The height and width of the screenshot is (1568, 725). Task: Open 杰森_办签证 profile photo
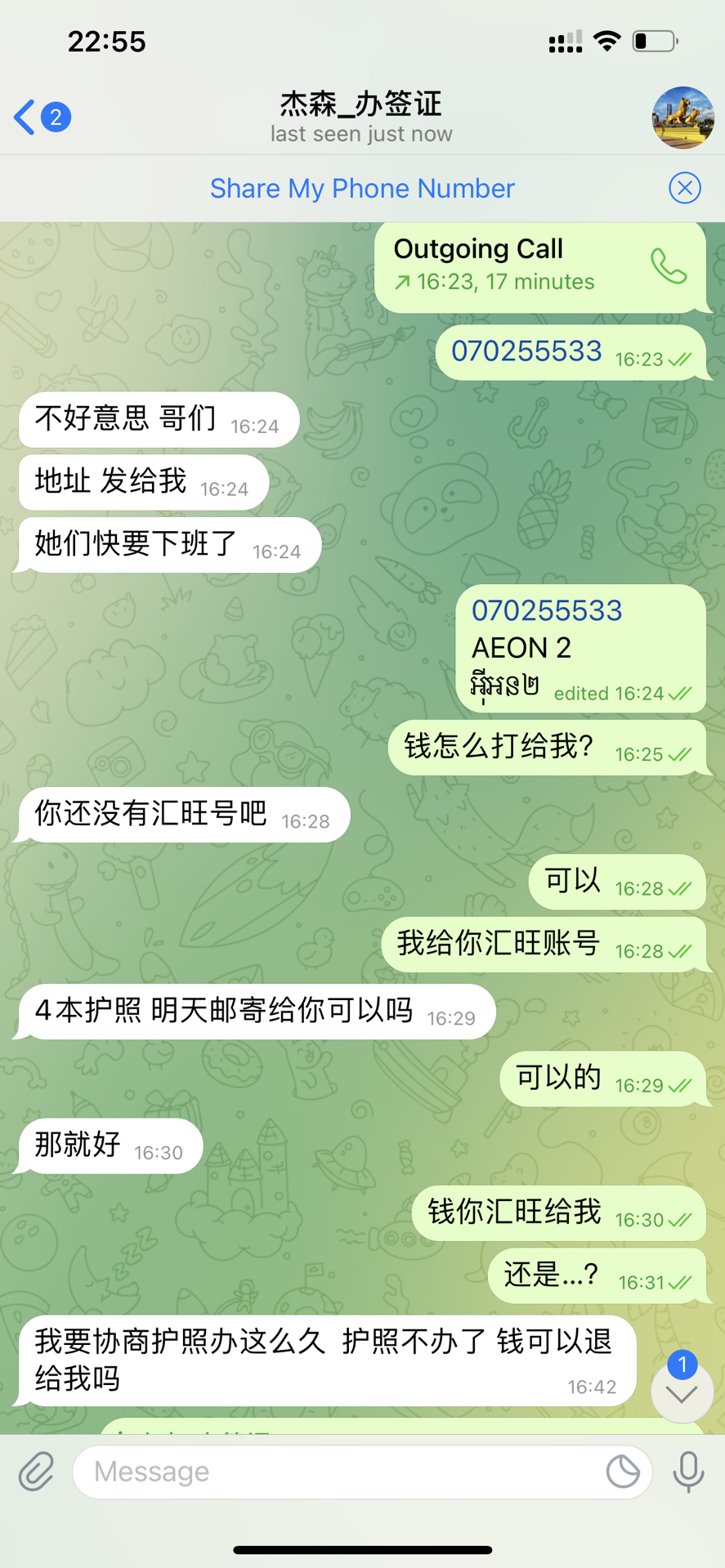tap(682, 117)
